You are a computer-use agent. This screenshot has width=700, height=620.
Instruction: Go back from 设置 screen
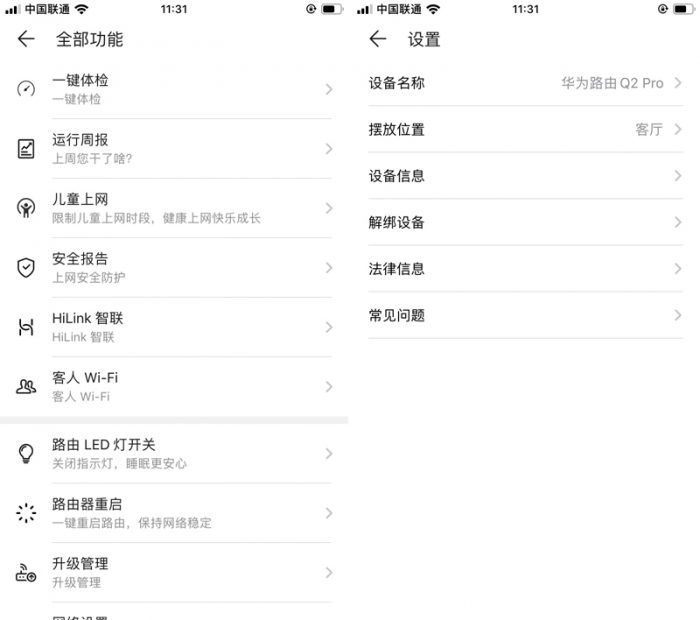(377, 39)
